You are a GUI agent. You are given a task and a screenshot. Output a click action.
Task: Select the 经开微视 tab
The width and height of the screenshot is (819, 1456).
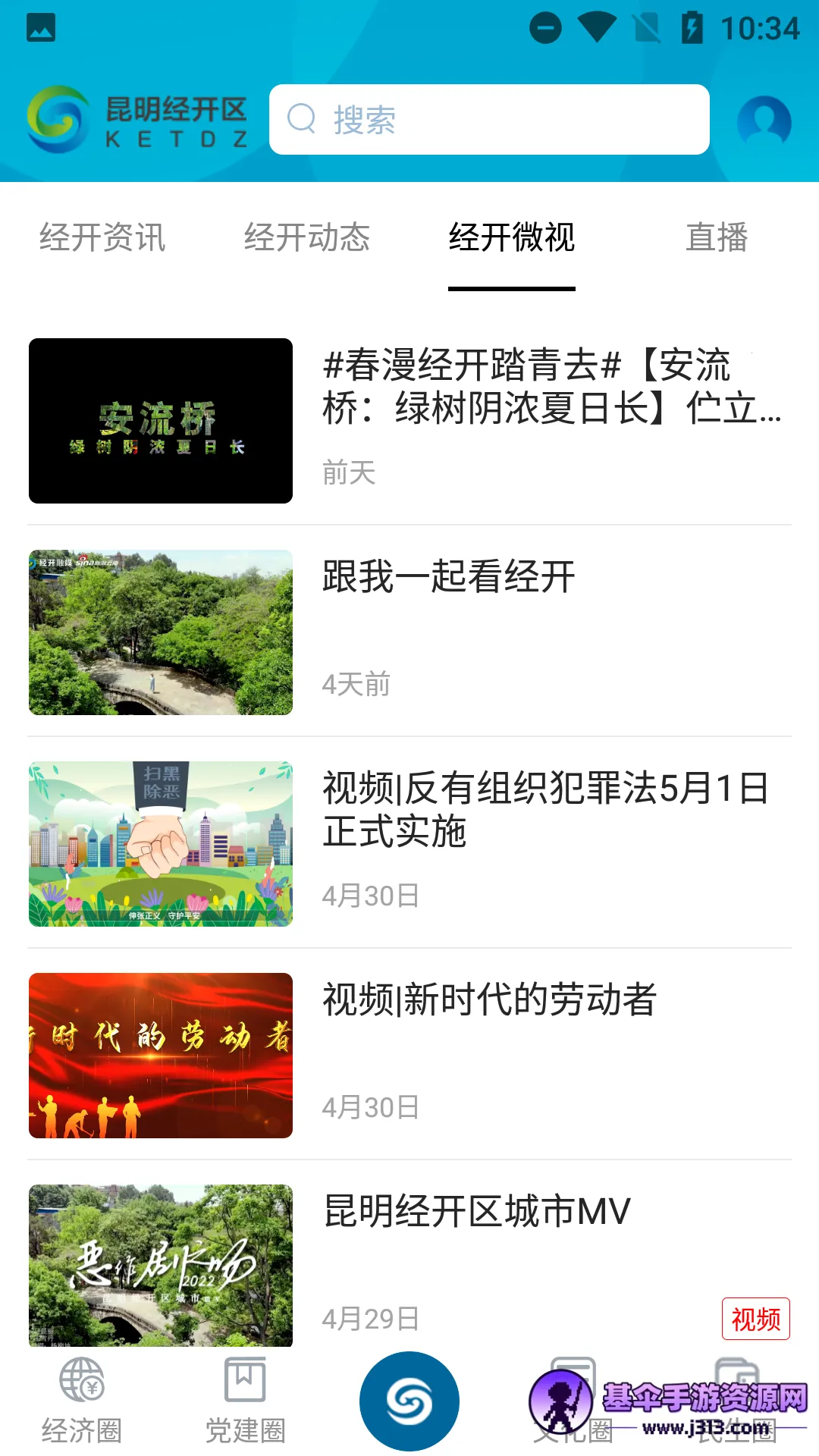click(x=512, y=237)
